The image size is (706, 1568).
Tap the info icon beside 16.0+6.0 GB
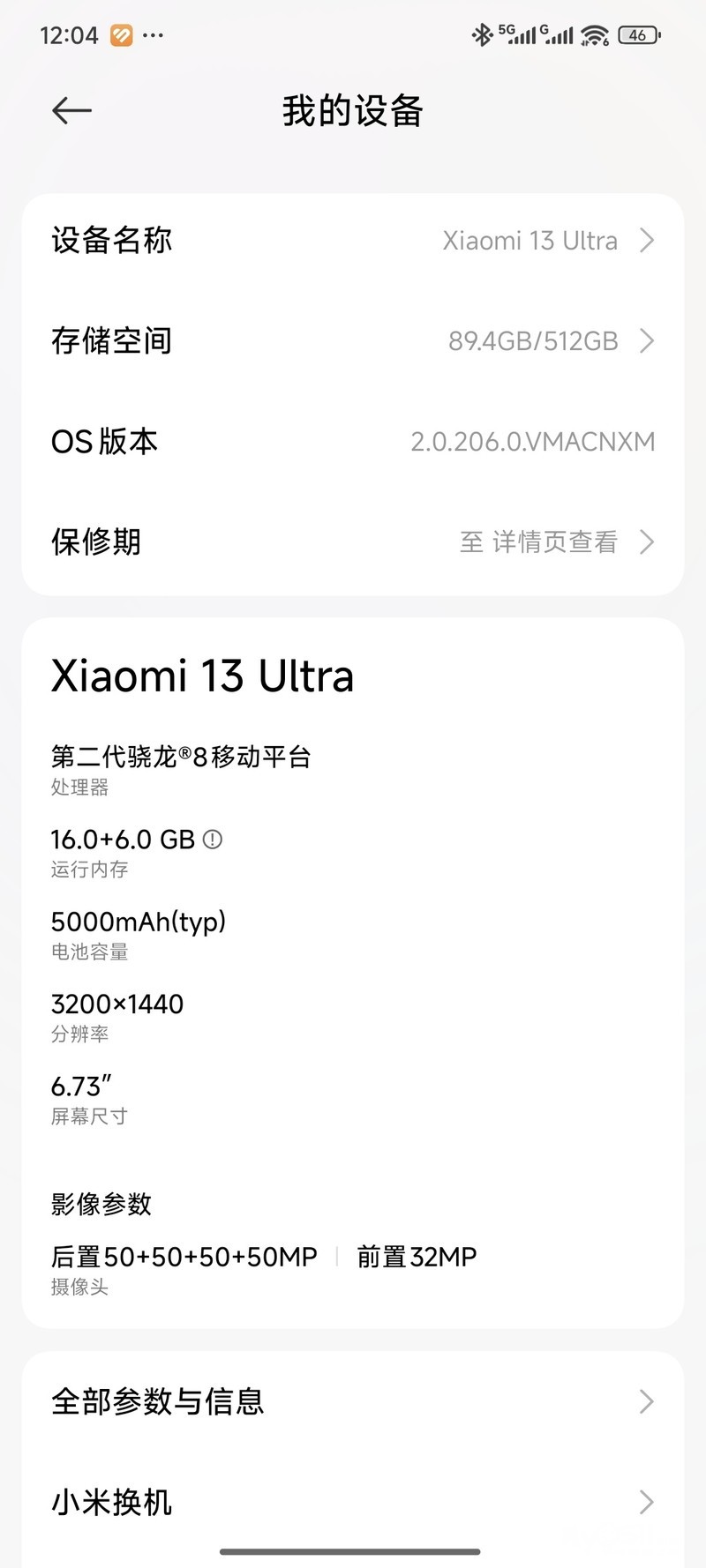(213, 840)
